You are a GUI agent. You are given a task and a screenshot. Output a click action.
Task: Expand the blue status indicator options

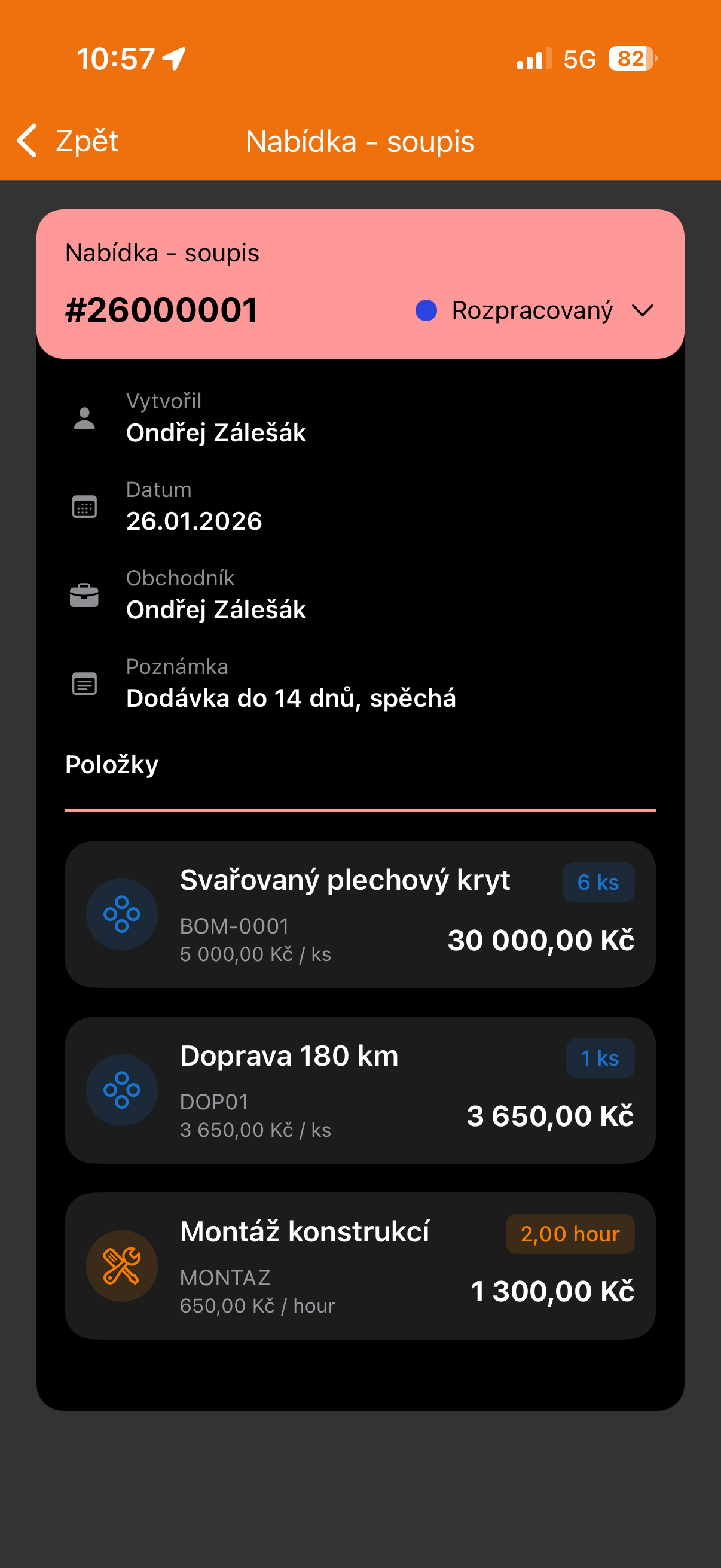[x=426, y=310]
